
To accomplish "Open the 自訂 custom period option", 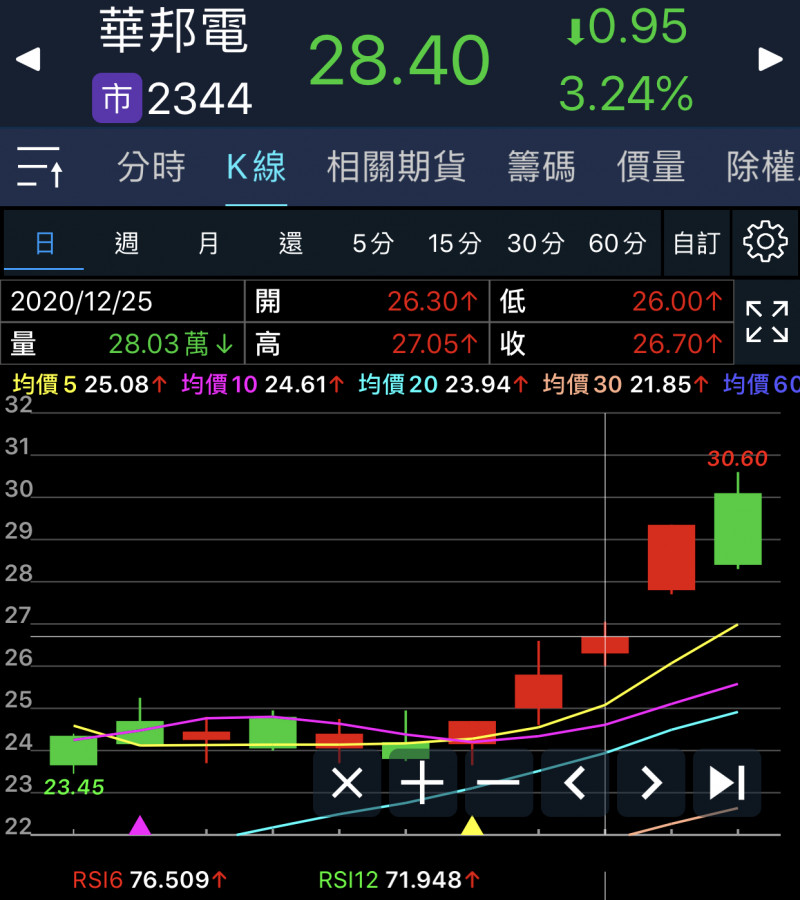I will coord(696,243).
